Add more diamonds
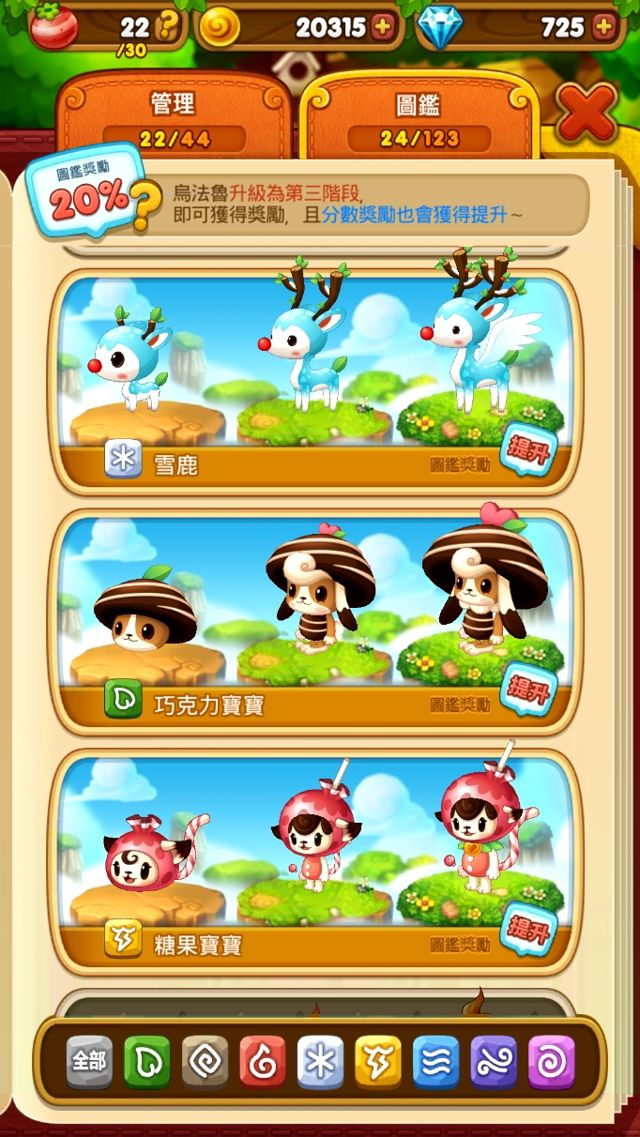 point(604,27)
